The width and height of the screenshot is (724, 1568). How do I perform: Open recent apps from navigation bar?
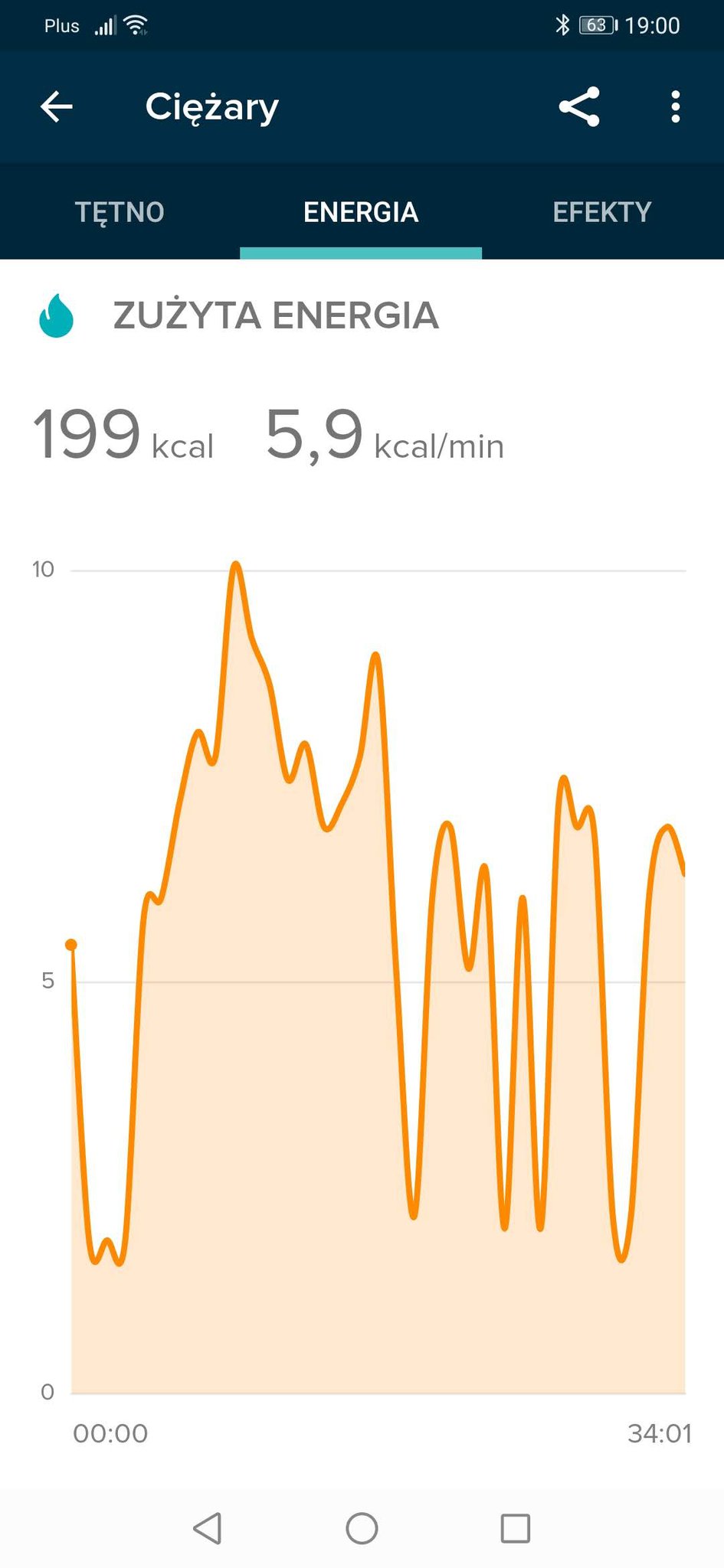(x=515, y=1528)
